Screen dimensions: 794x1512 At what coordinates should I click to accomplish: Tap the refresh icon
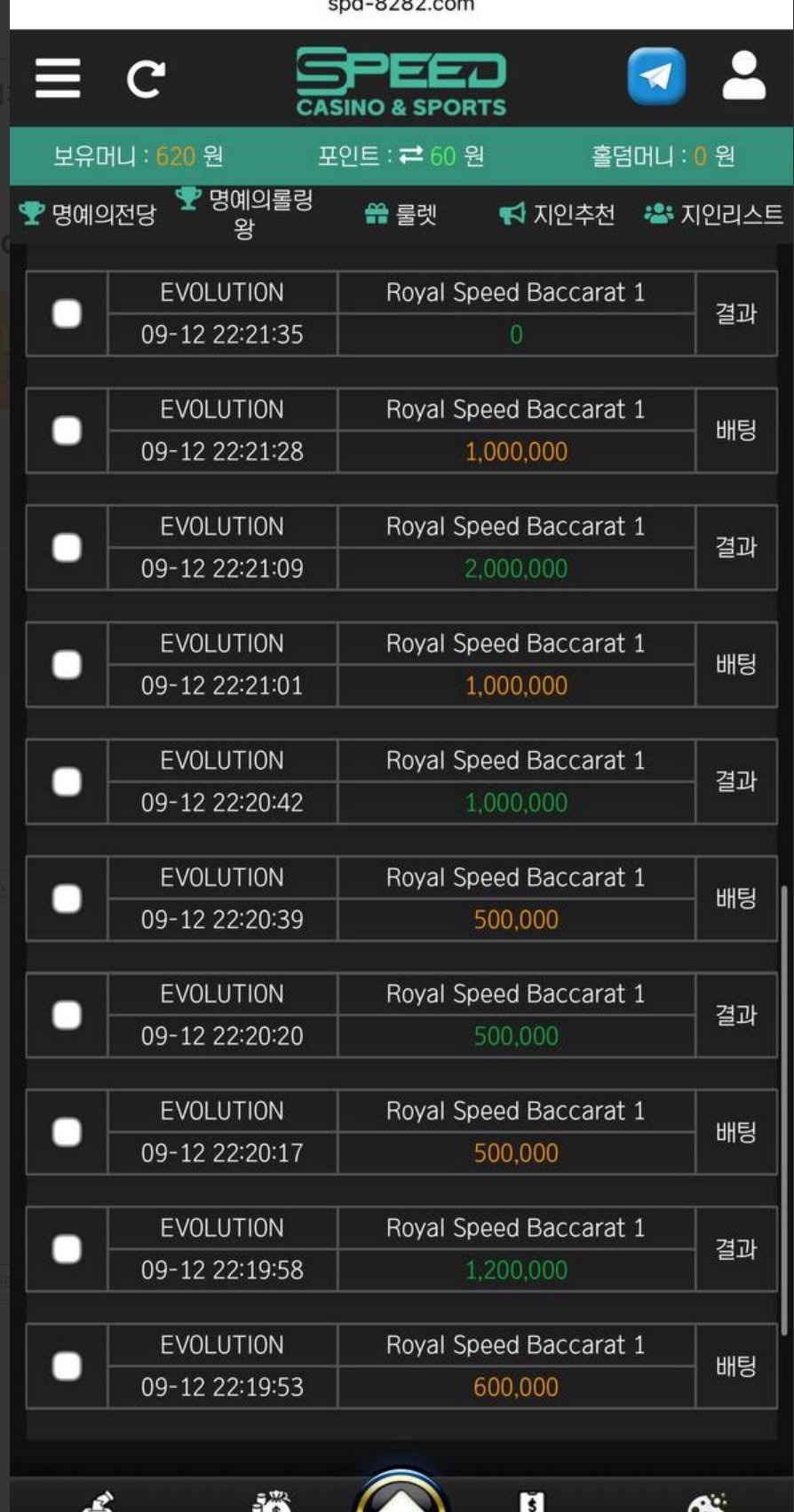(x=146, y=79)
